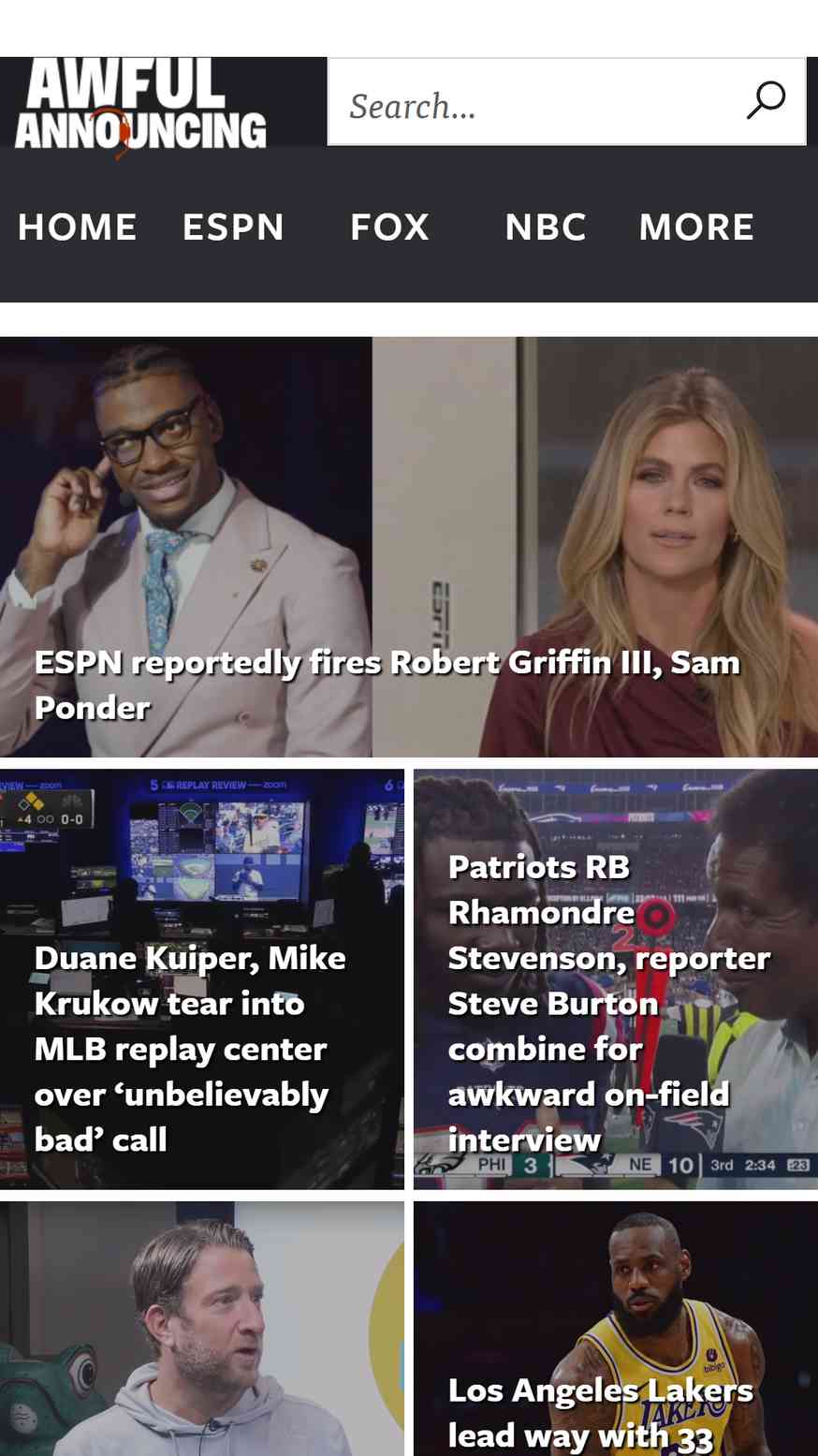The height and width of the screenshot is (1456, 818).
Task: Open the Los Angeles Lakers article
Action: 616,1329
